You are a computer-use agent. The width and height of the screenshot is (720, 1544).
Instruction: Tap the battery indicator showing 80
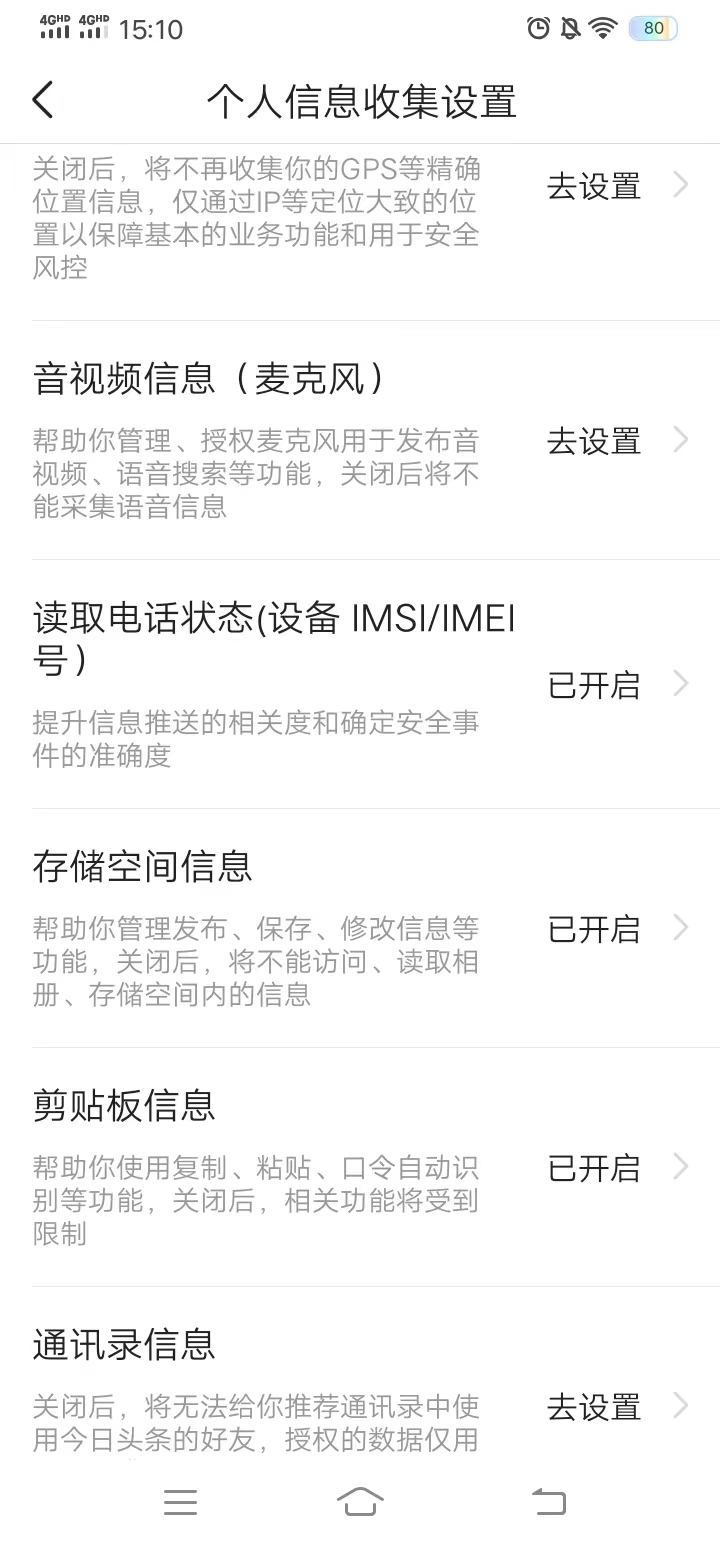tap(652, 28)
